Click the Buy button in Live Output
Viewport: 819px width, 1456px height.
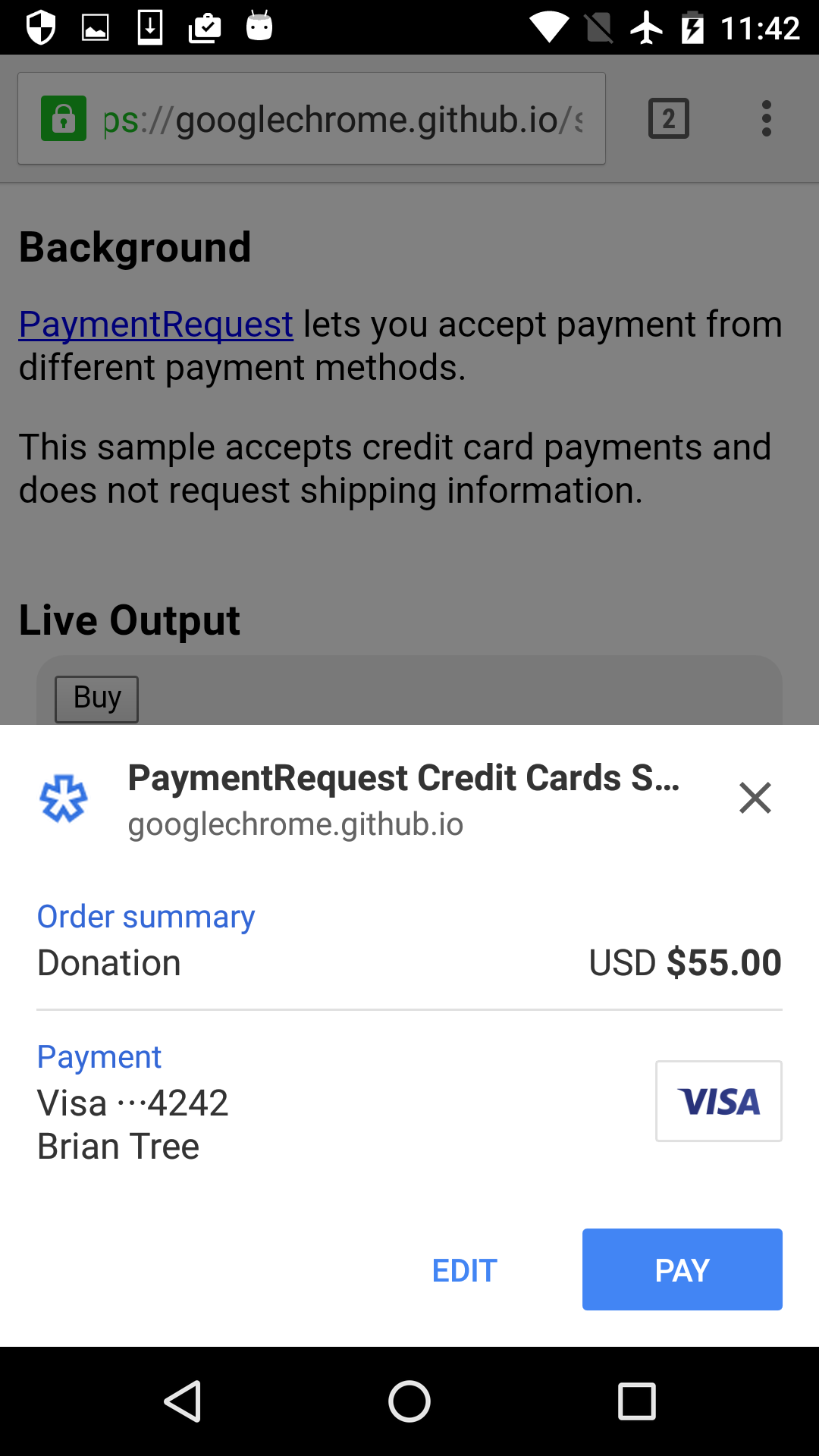point(96,697)
